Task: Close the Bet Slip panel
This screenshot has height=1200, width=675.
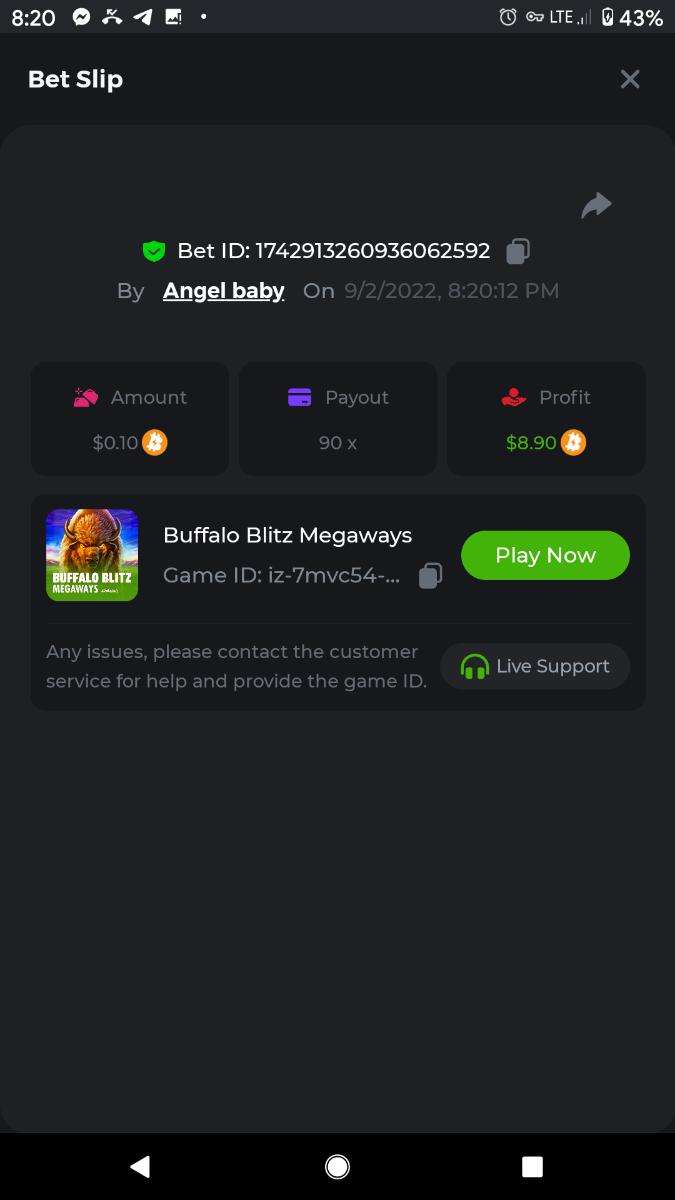Action: (629, 79)
